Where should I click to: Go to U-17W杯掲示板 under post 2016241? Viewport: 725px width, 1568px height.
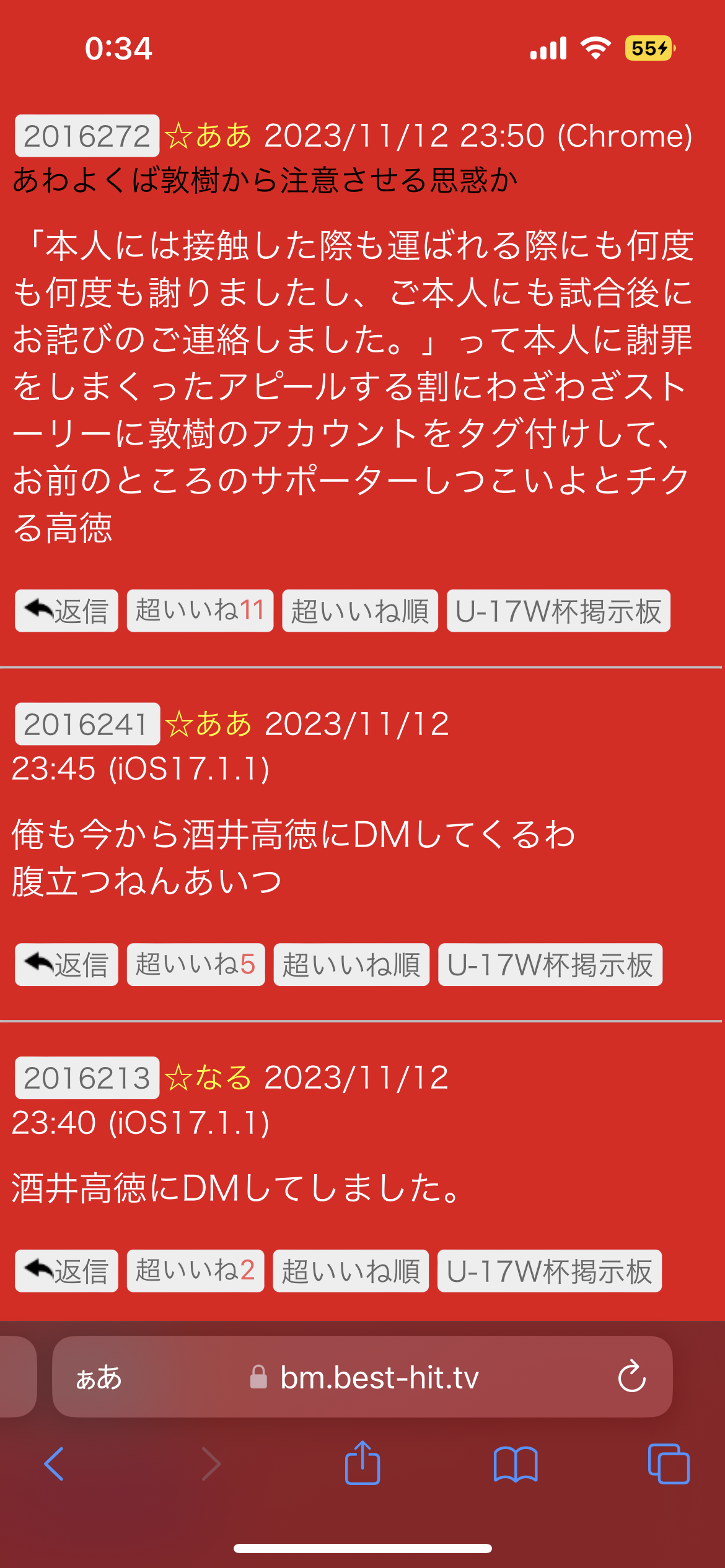[550, 964]
